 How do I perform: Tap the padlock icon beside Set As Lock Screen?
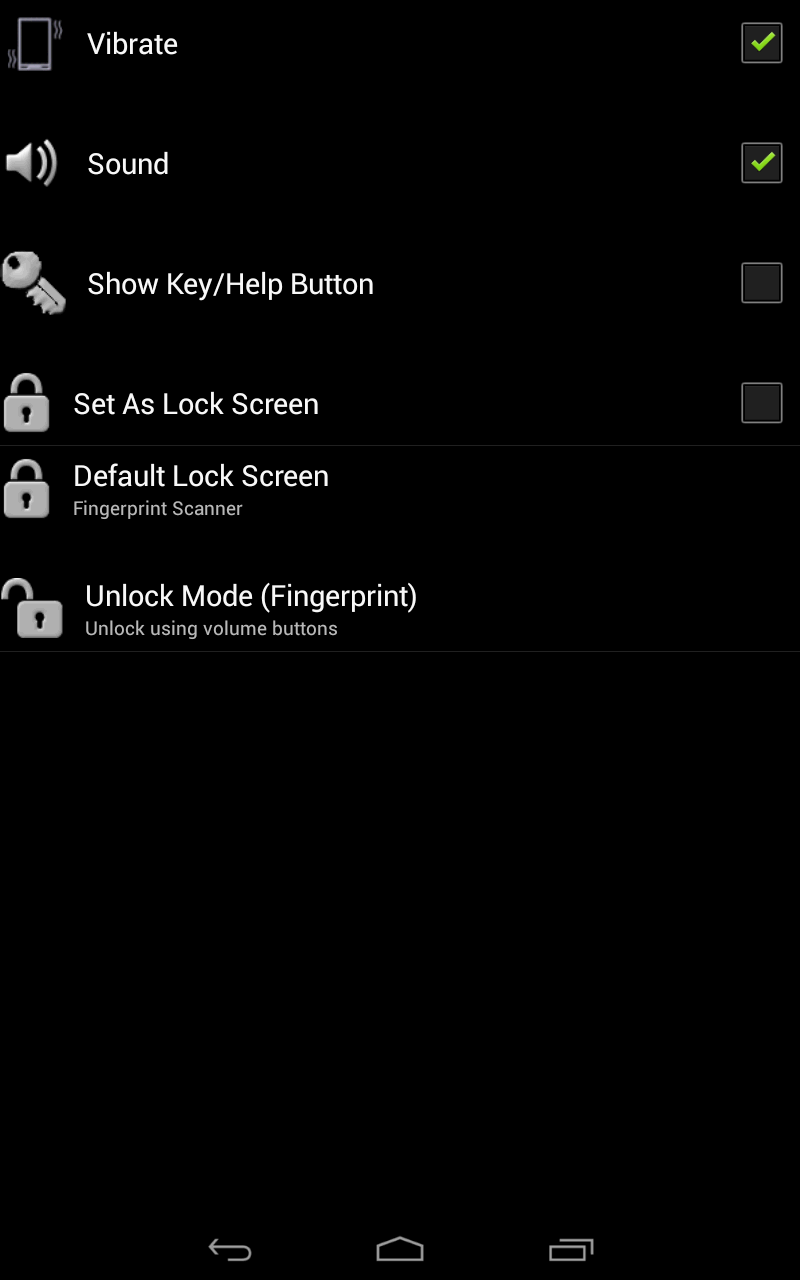pos(26,403)
